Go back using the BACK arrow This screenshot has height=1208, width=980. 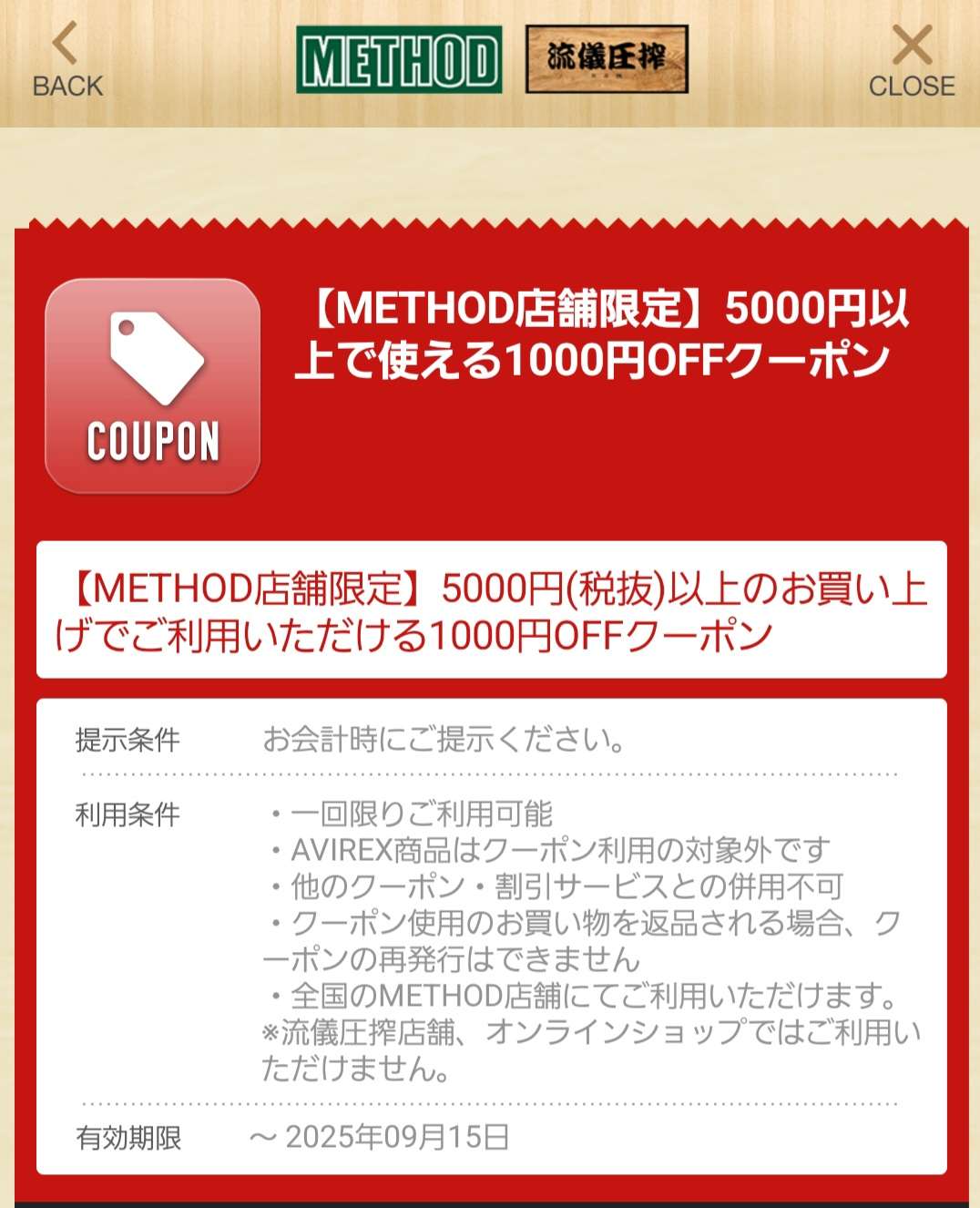(66, 61)
